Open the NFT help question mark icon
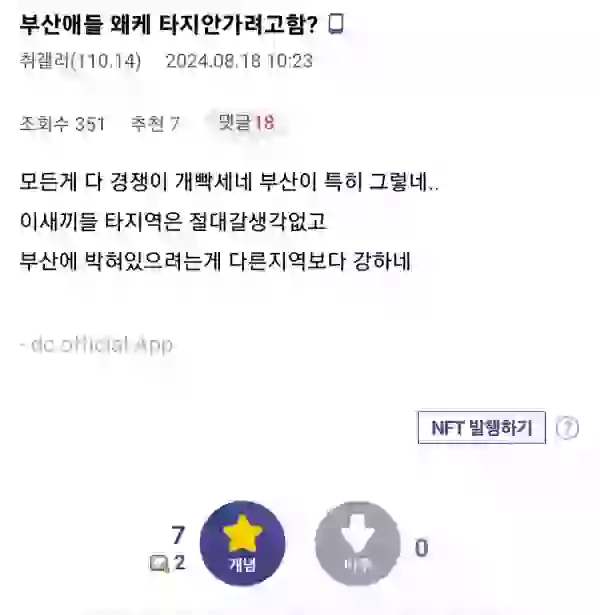600x615 pixels. 567,428
